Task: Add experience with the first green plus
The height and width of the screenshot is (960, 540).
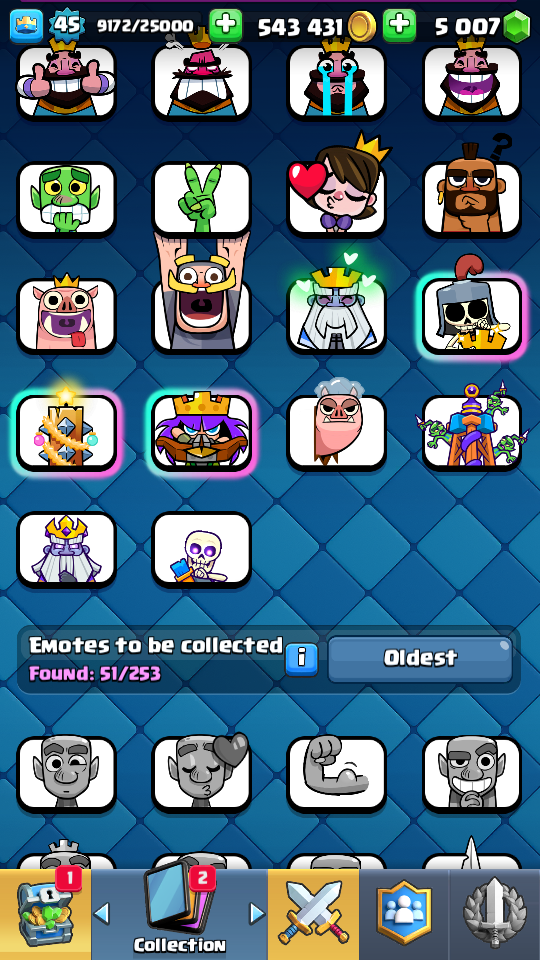Action: coord(225,26)
